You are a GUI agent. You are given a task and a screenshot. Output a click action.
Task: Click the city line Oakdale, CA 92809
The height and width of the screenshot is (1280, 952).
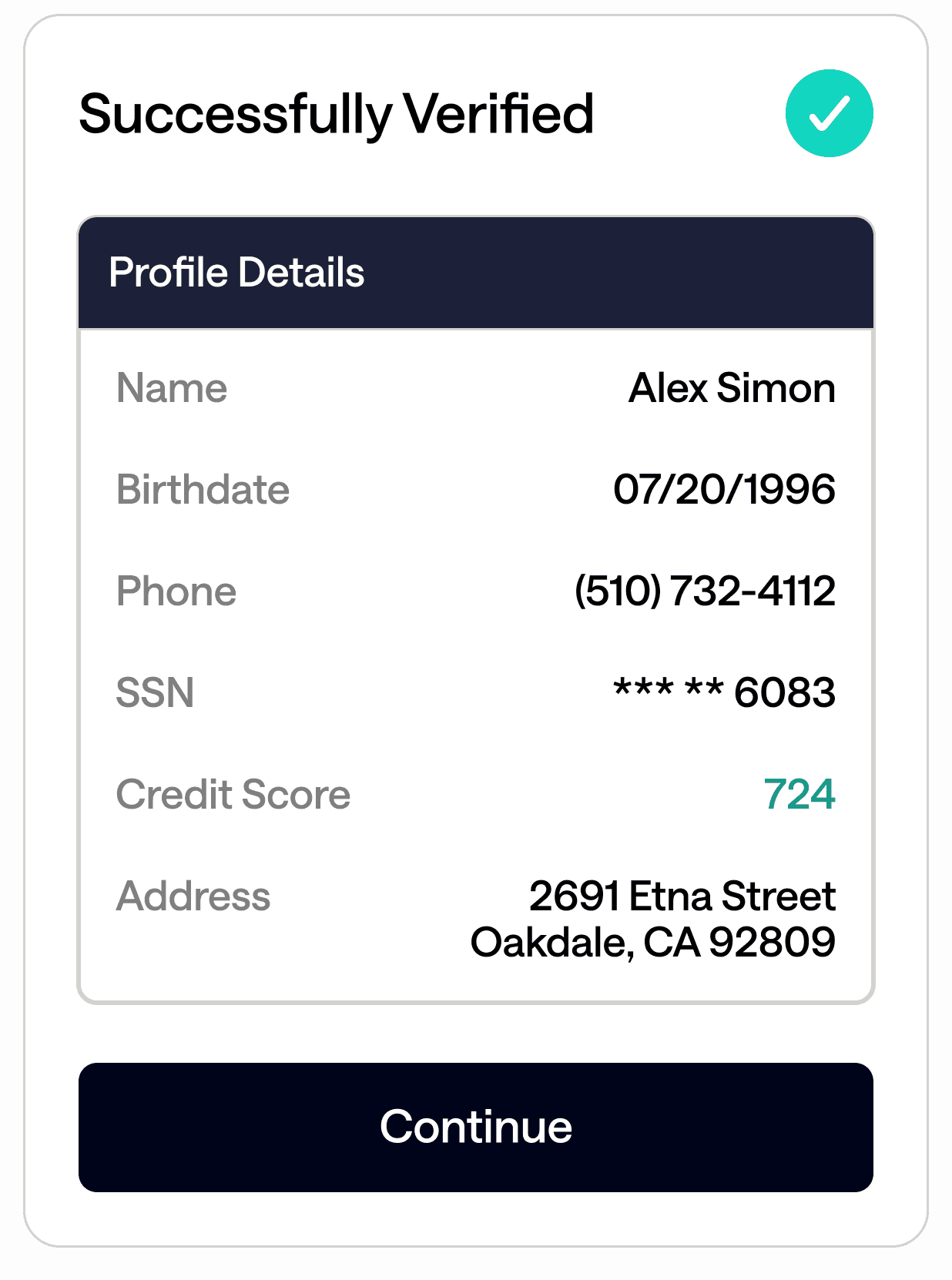pyautogui.click(x=652, y=940)
